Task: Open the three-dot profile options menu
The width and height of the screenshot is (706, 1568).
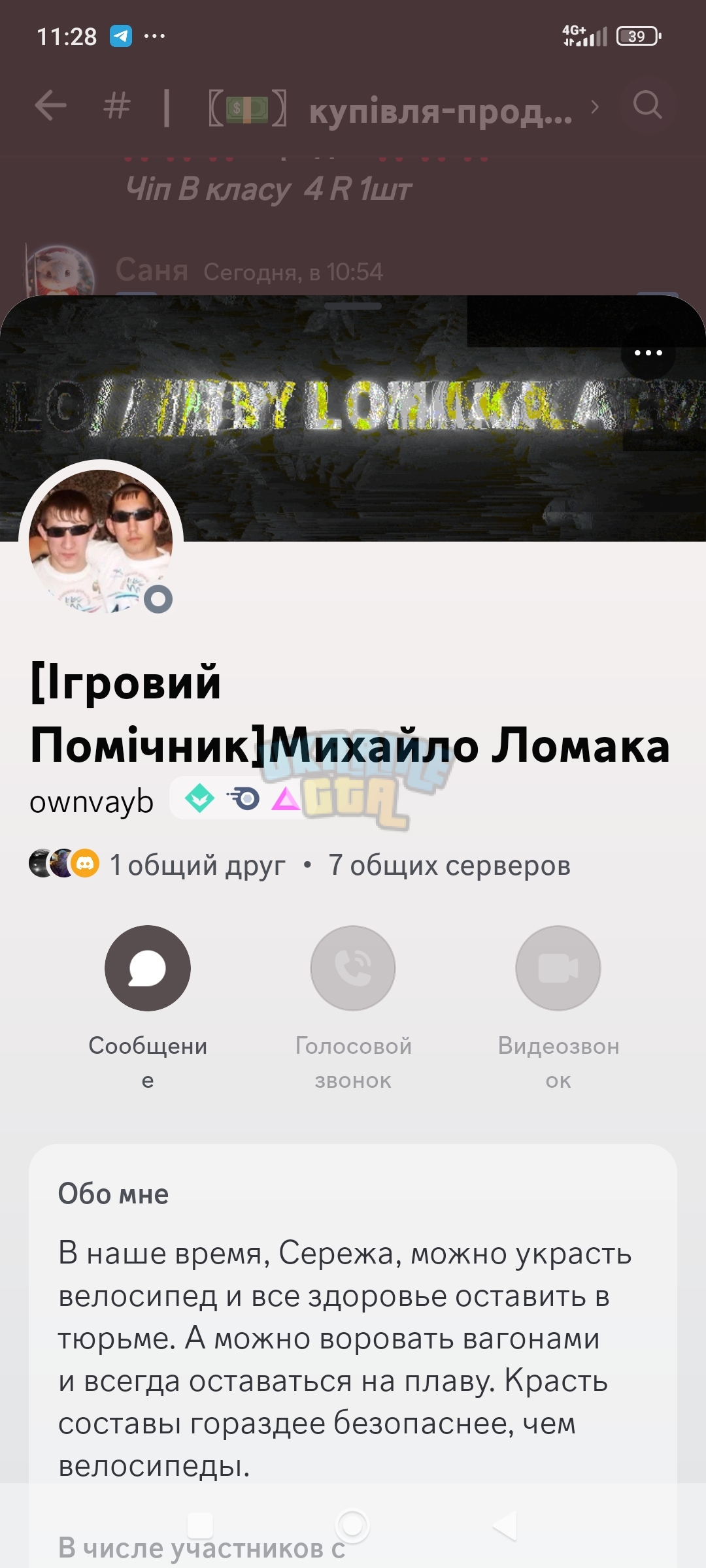Action: tap(648, 353)
